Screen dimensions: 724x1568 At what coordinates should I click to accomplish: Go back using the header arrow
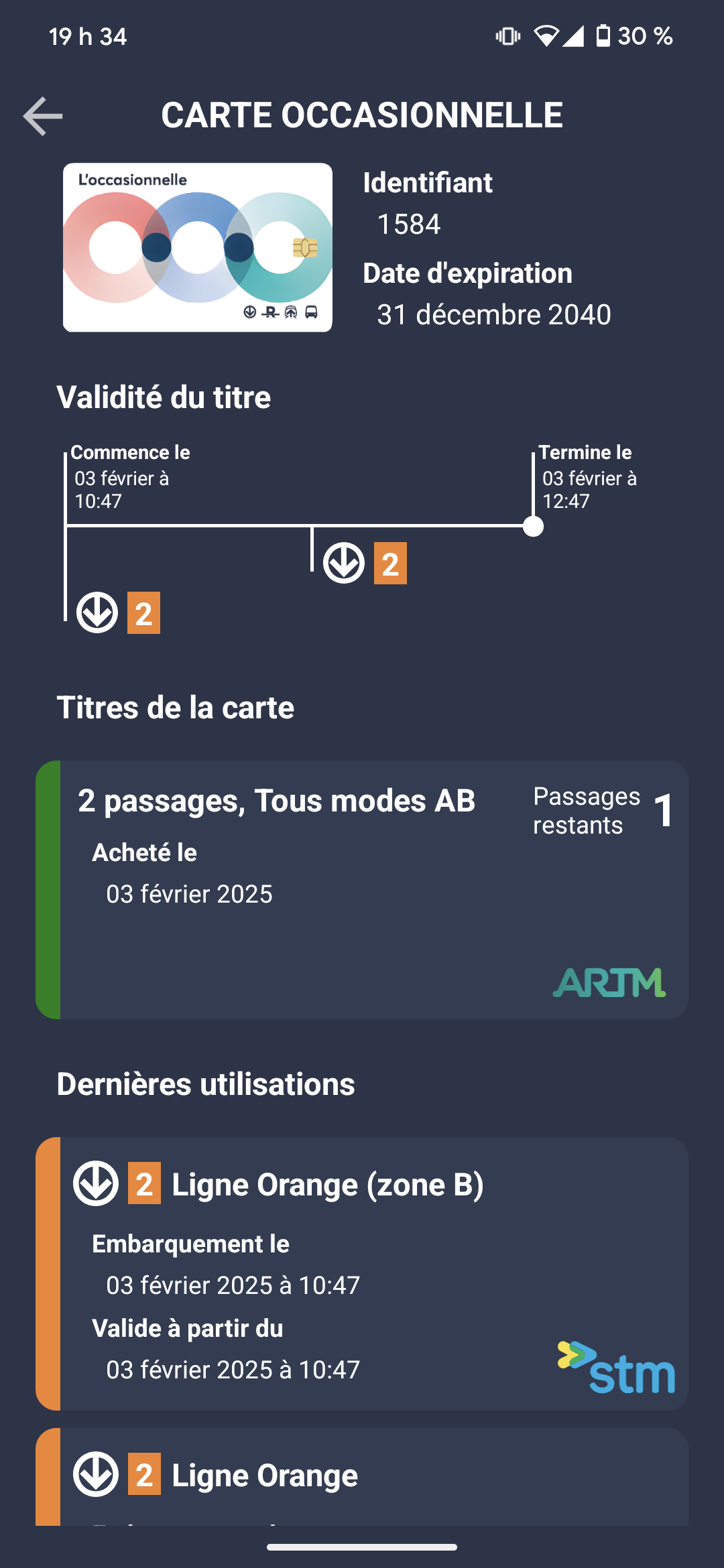pyautogui.click(x=43, y=116)
